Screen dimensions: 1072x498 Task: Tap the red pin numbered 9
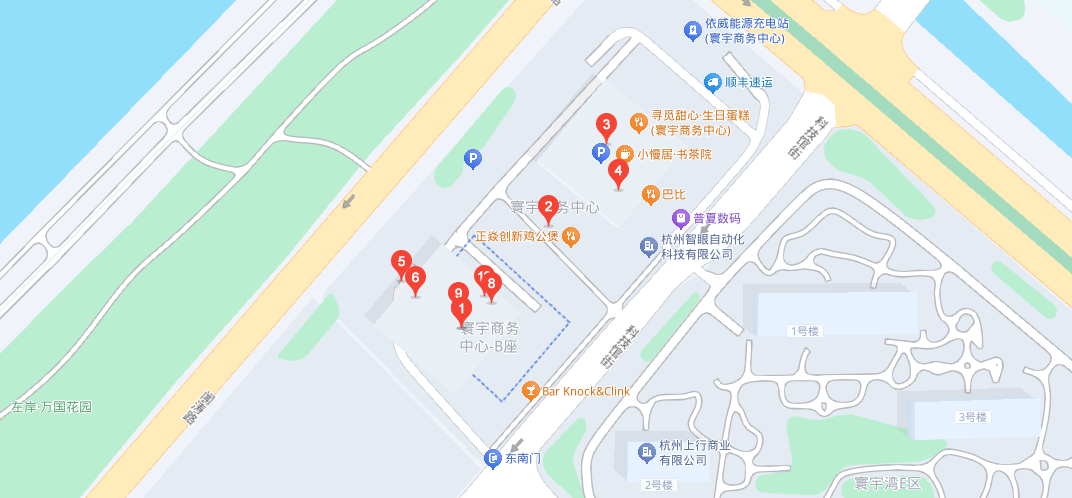point(459,294)
